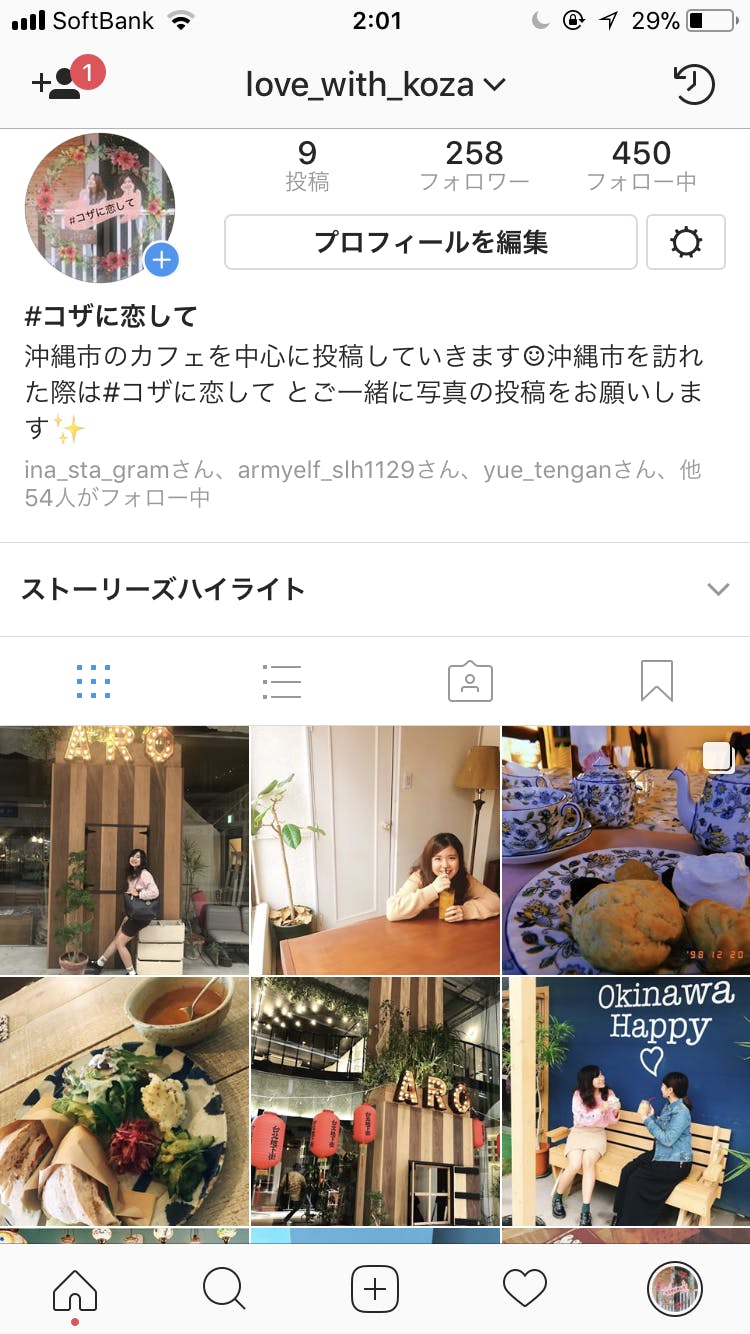Show photos tagged of you
This screenshot has height=1334, width=750.
(x=470, y=681)
